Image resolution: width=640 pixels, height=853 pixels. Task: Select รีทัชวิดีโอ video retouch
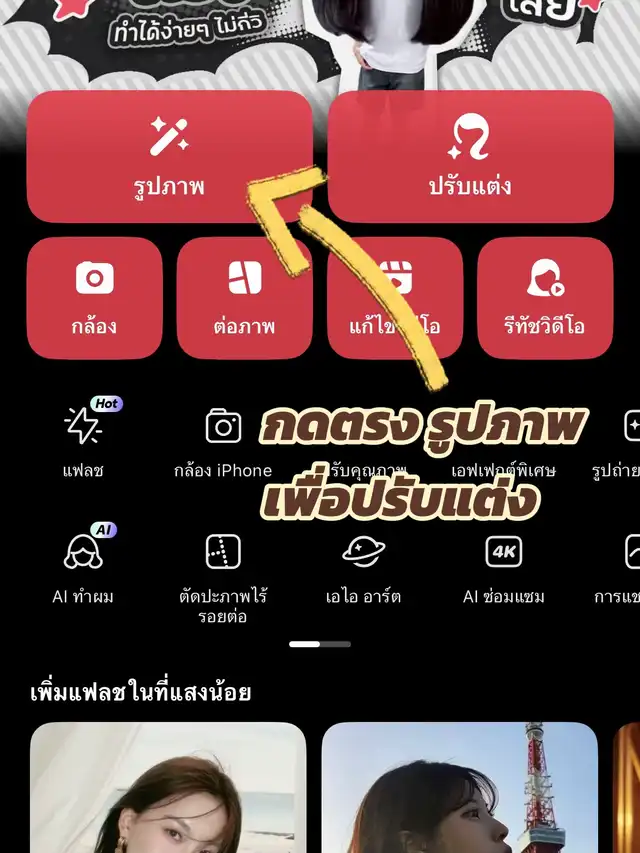(545, 297)
